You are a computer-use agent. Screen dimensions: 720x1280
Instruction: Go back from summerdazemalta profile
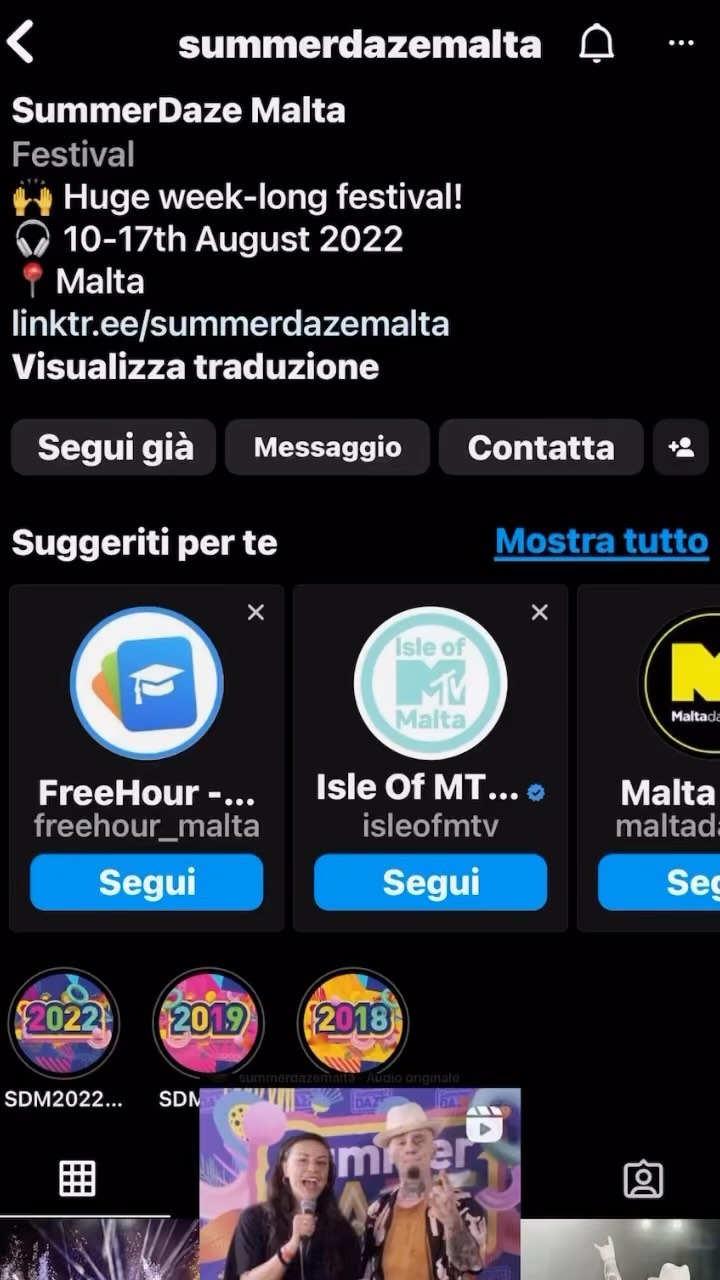click(22, 44)
